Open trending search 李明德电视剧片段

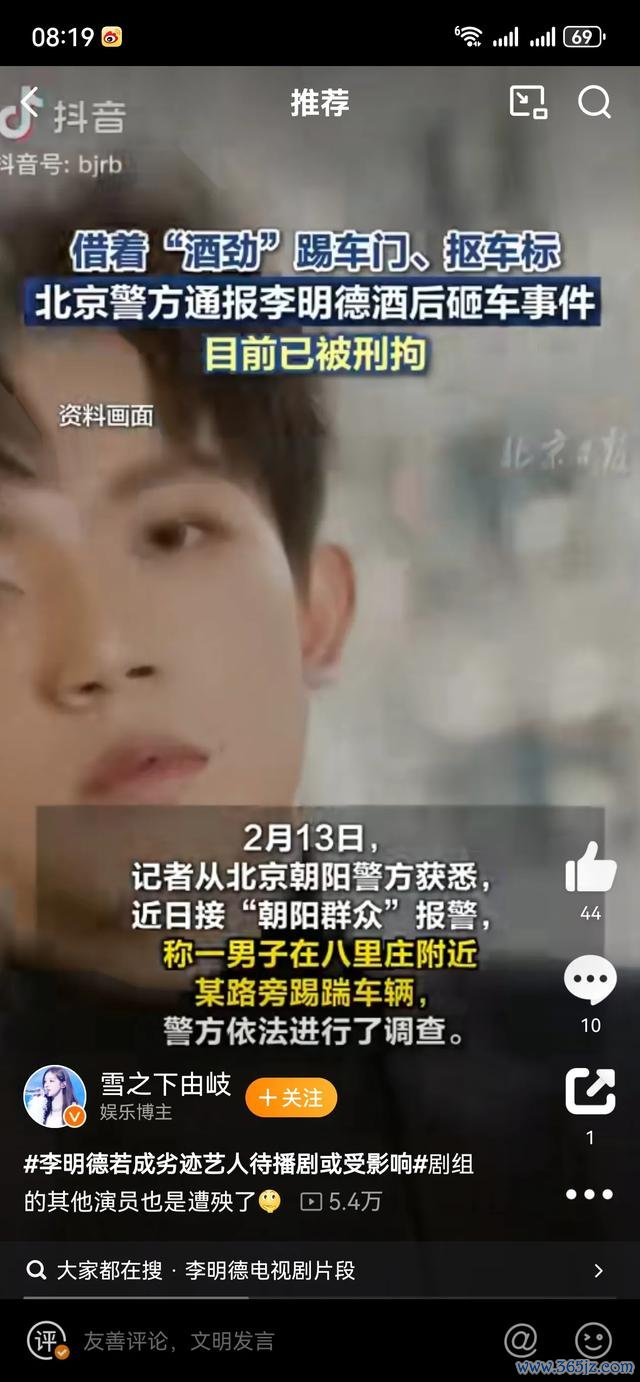coord(320,1271)
